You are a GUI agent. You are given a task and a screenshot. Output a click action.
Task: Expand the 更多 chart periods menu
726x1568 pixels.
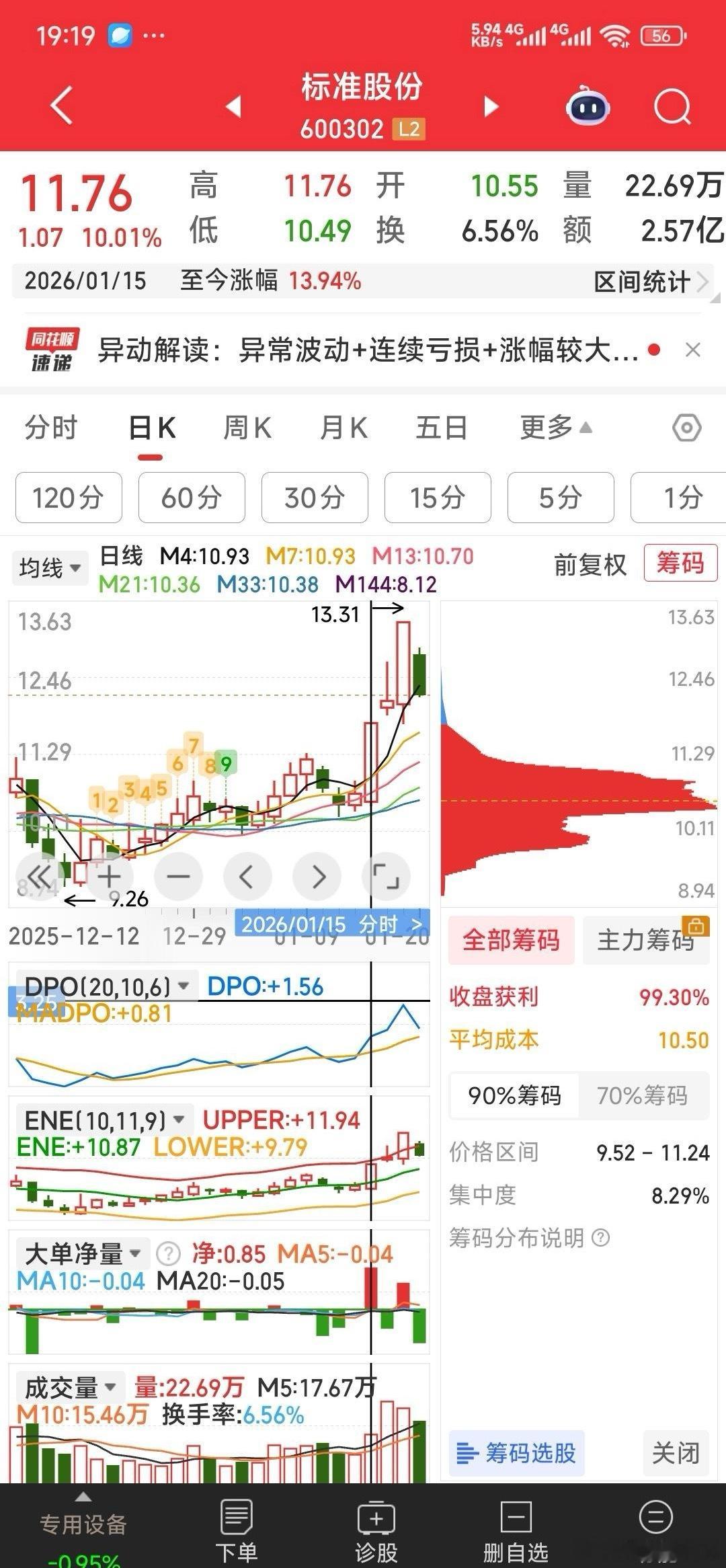coord(555,428)
